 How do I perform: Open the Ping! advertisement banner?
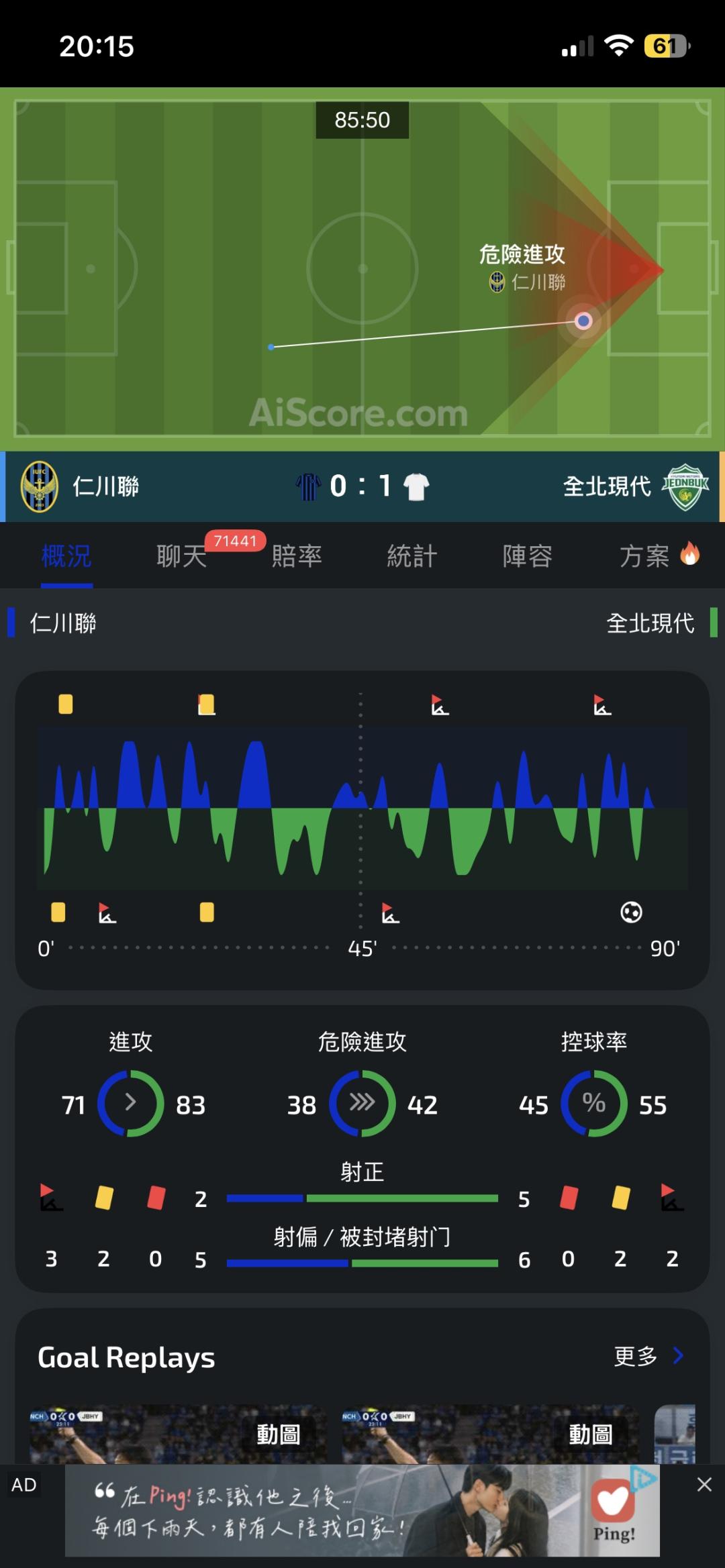[362, 1510]
